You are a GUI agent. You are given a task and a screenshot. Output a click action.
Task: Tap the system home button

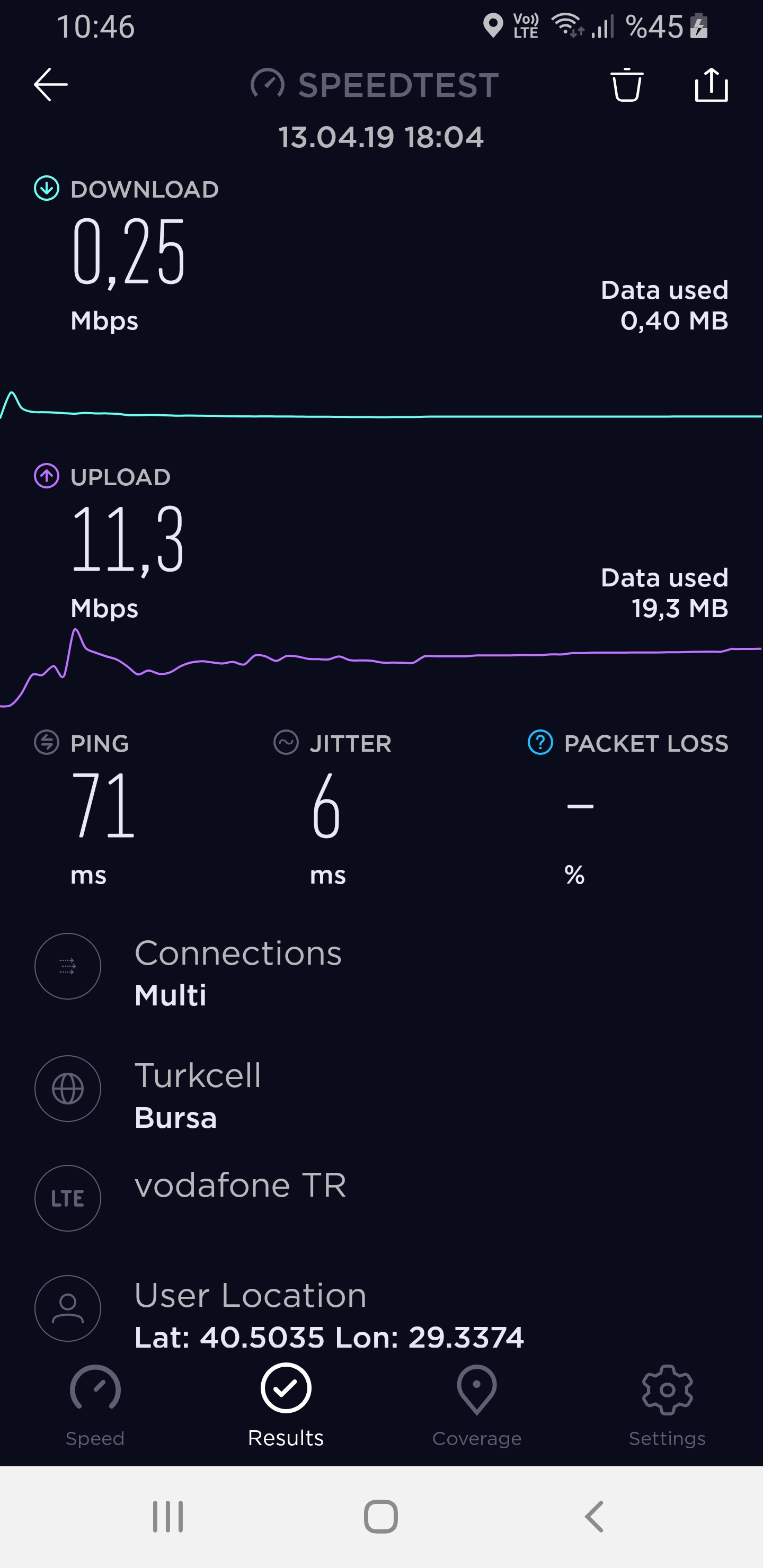(380, 1516)
